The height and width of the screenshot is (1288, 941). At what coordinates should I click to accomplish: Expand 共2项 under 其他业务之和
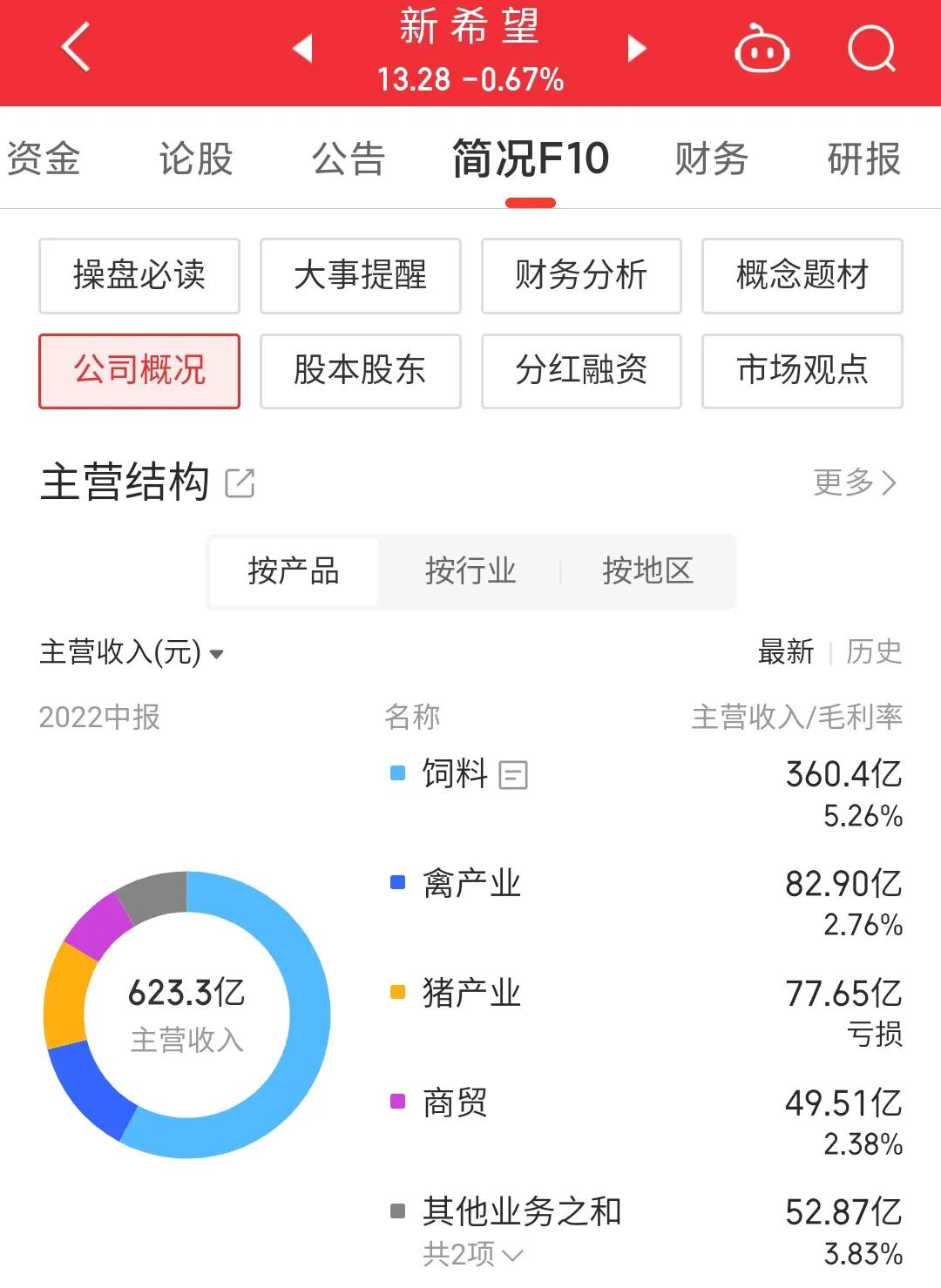click(470, 1257)
